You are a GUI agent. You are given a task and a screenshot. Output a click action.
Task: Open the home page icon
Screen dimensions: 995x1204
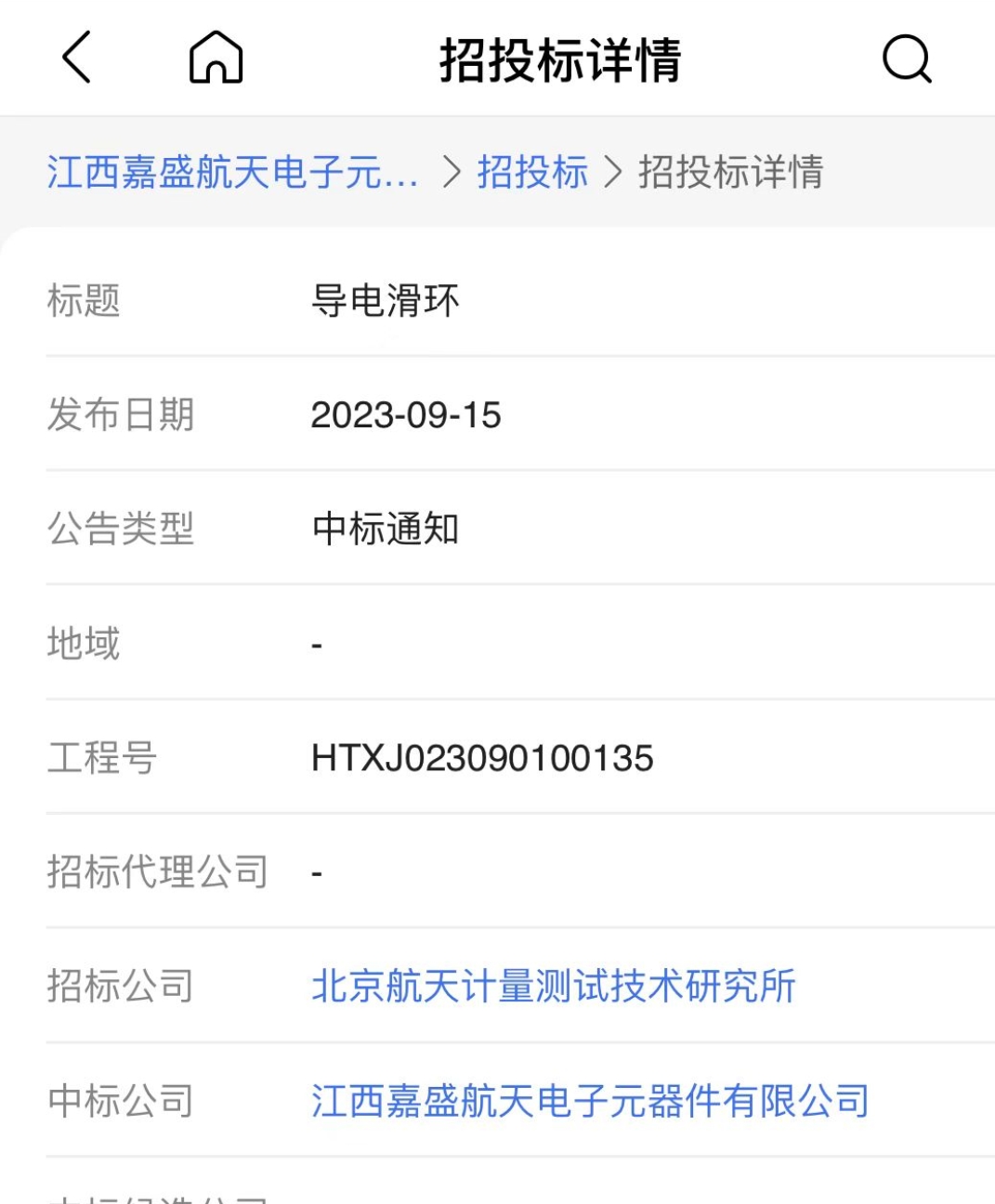[x=216, y=58]
